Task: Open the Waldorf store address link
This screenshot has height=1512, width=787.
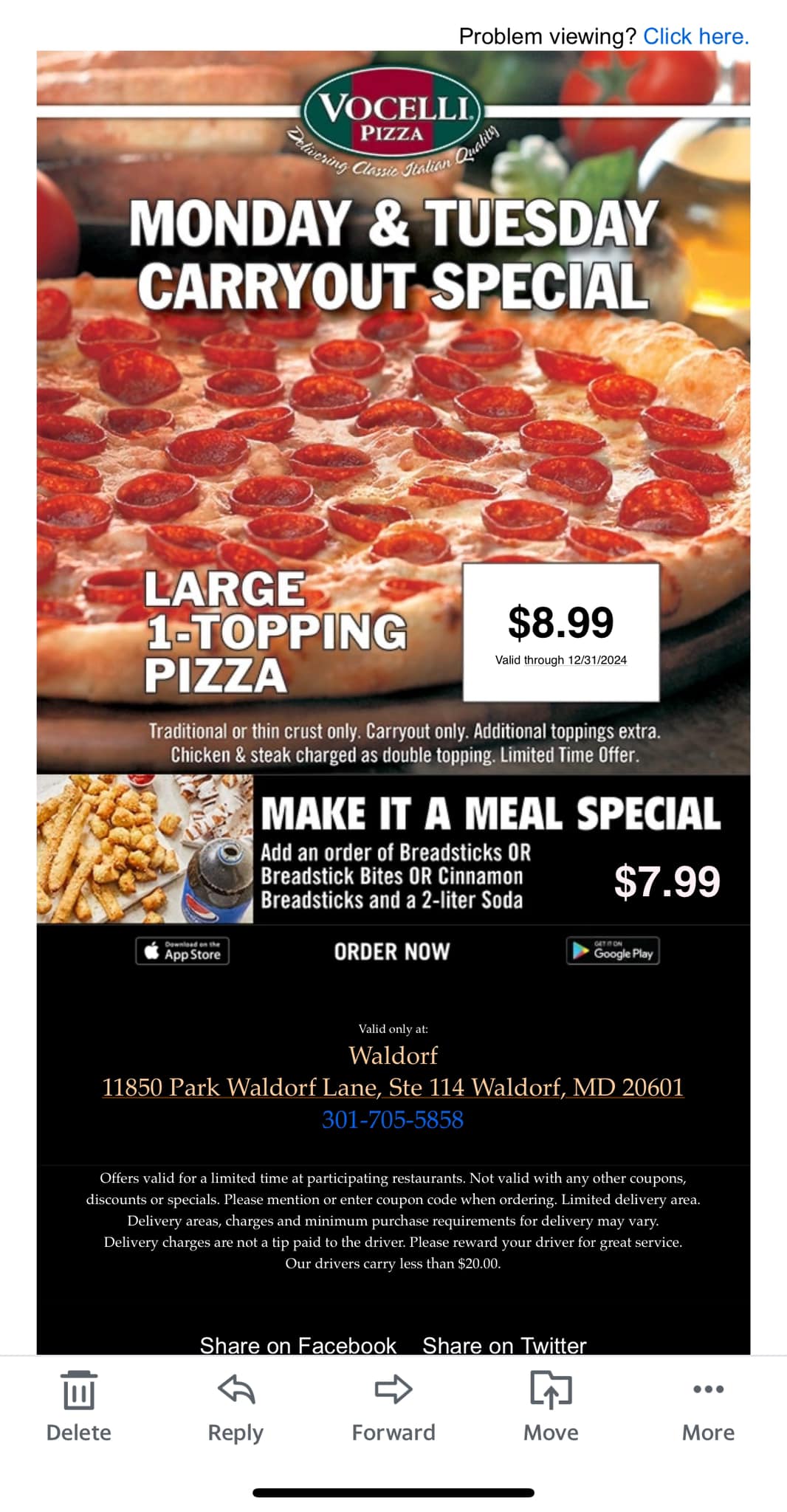Action: [393, 1087]
